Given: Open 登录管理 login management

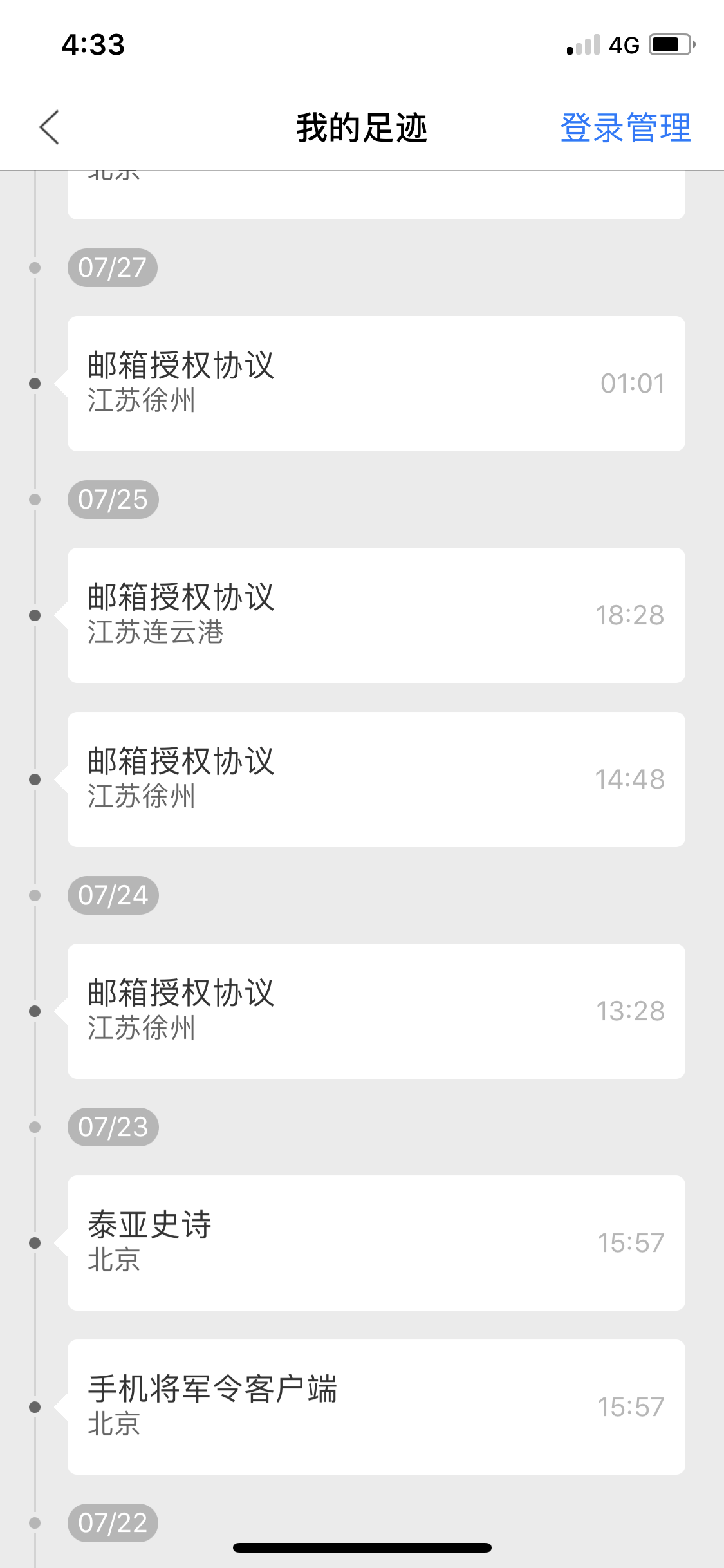Looking at the screenshot, I should point(626,127).
